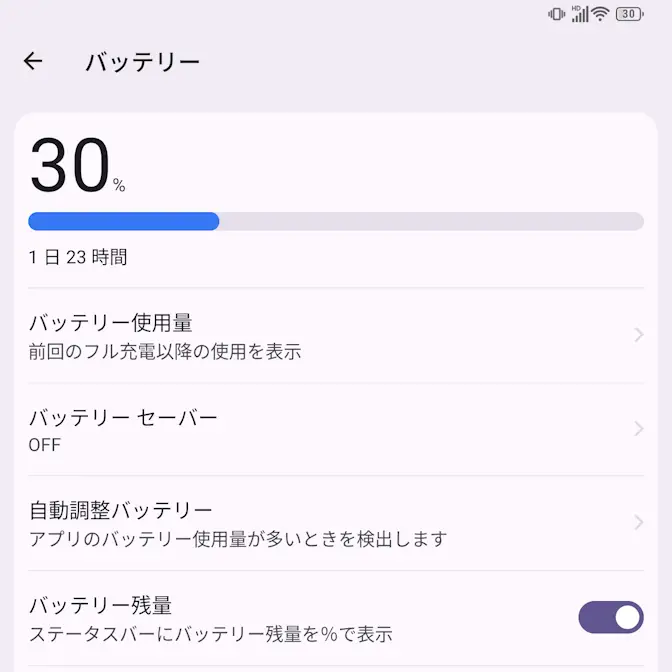Viewport: 672px width, 672px height.
Task: Go back from the バッテリー screen
Action: [x=33, y=61]
